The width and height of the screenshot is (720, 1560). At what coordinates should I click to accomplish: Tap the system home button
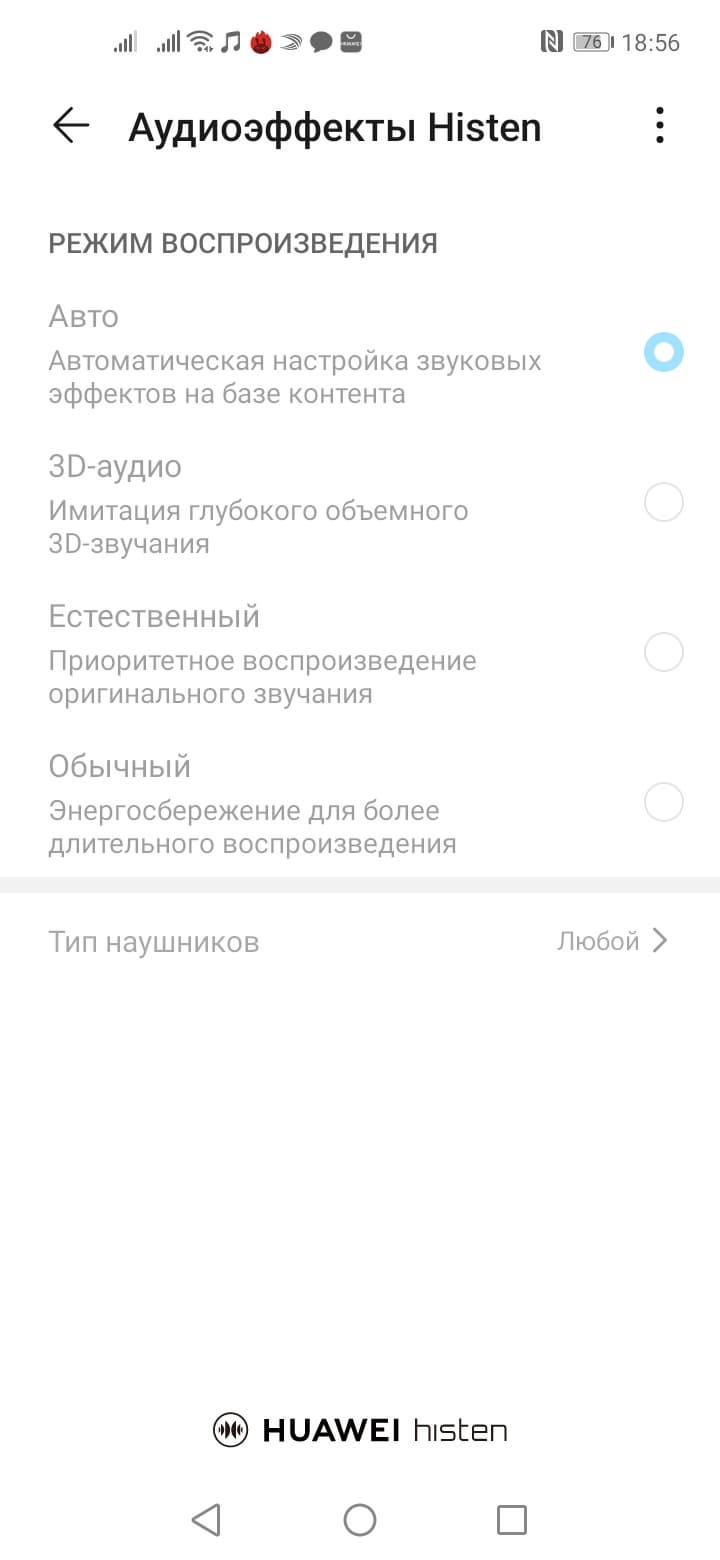pyautogui.click(x=360, y=1520)
